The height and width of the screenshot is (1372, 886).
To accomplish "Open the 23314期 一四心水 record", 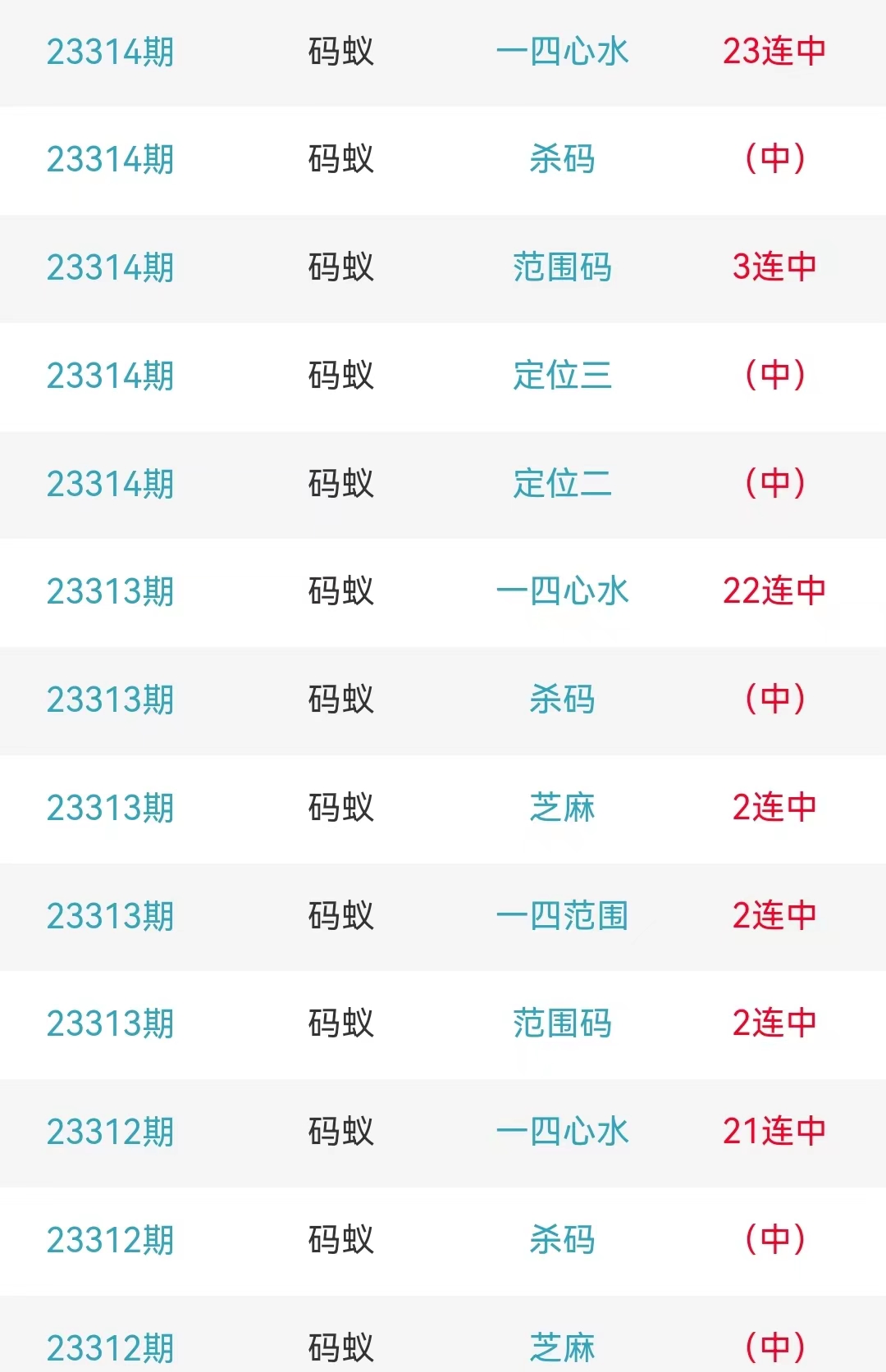I will click(562, 52).
